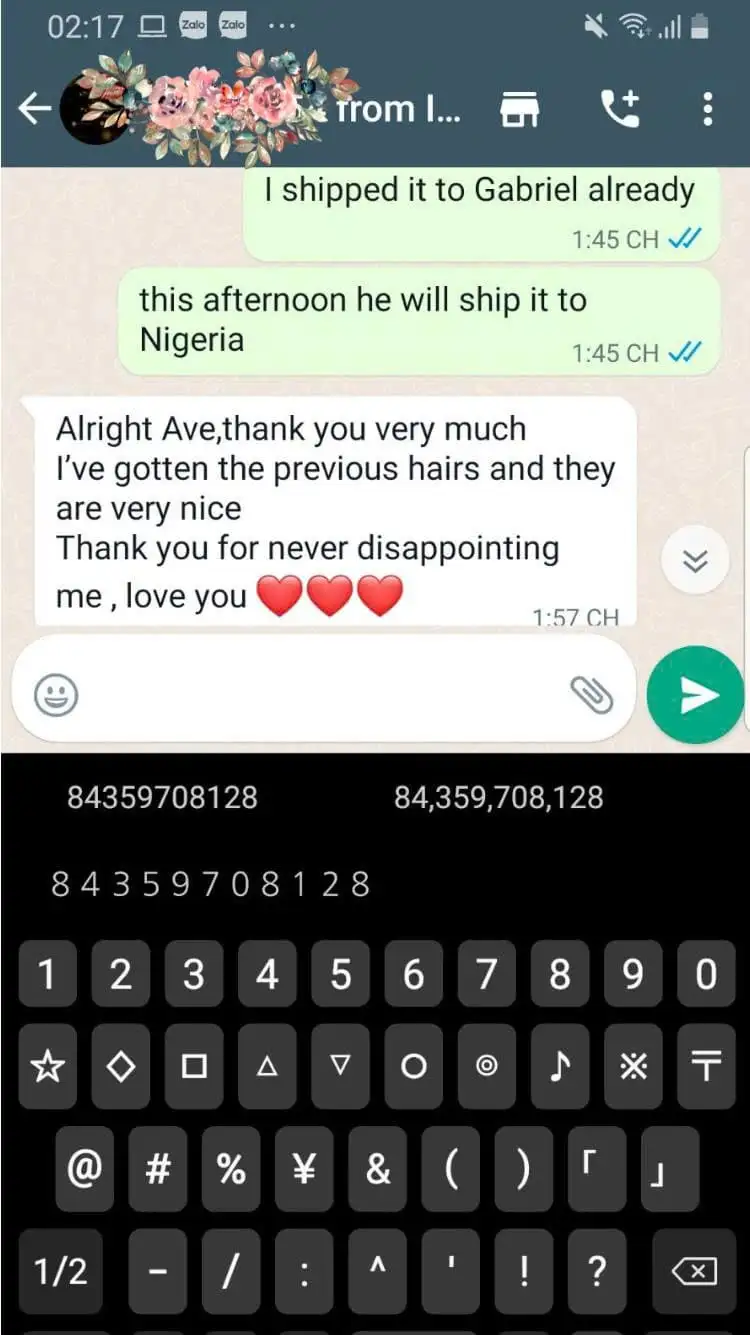Type the # key
Image resolution: width=750 pixels, height=1335 pixels.
coord(158,1169)
